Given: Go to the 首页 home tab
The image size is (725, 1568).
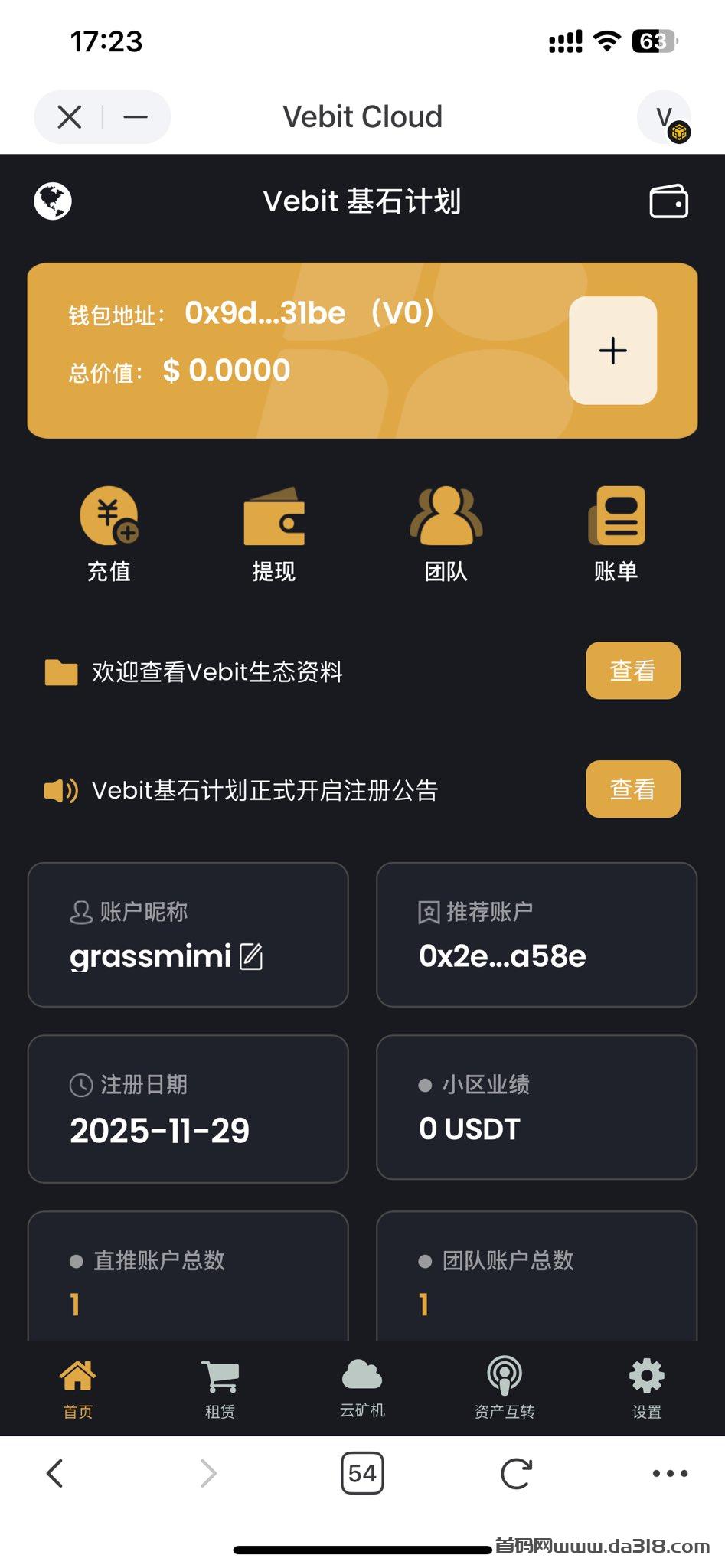Looking at the screenshot, I should (77, 1388).
